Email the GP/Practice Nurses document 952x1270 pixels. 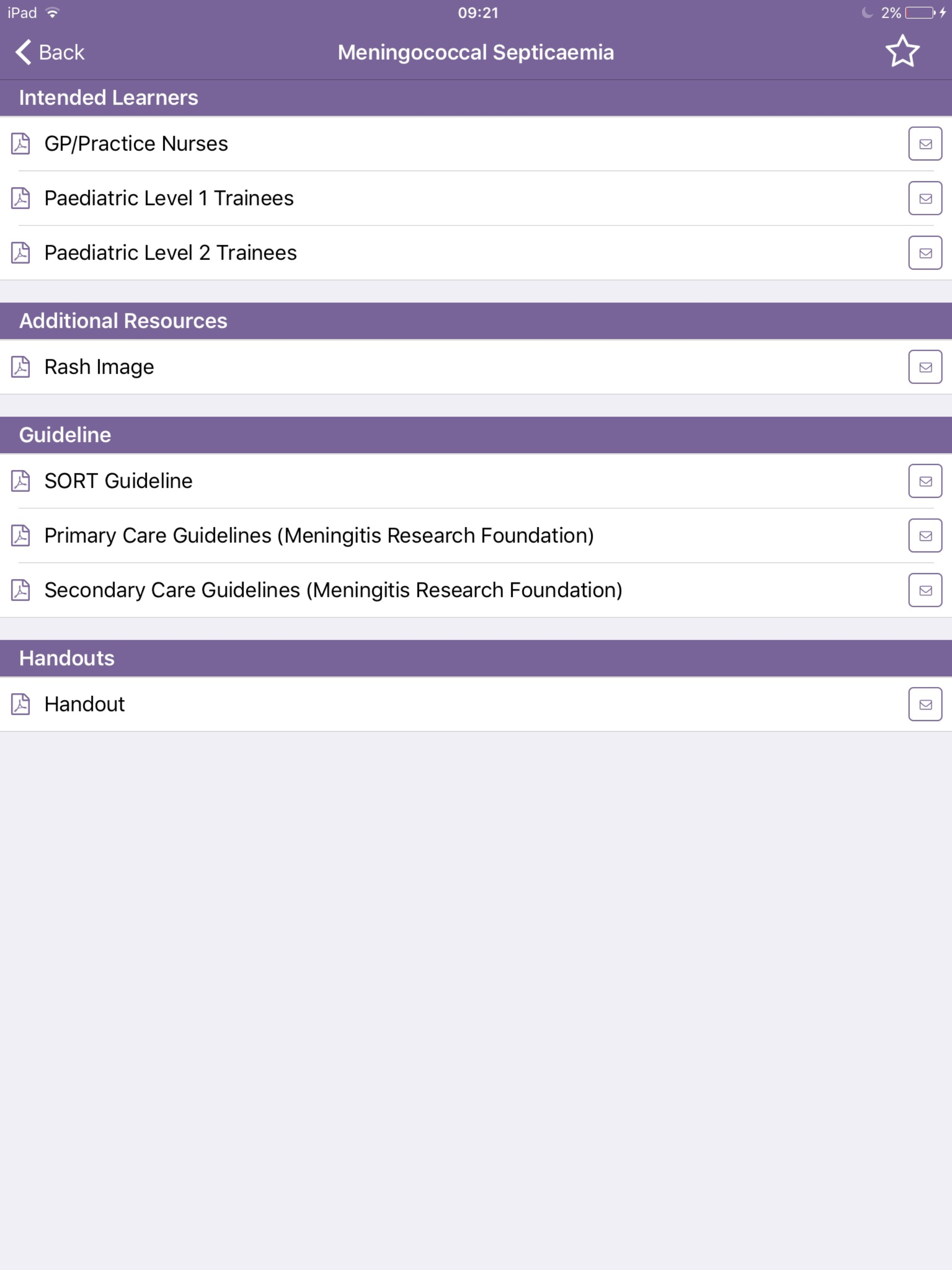click(925, 144)
